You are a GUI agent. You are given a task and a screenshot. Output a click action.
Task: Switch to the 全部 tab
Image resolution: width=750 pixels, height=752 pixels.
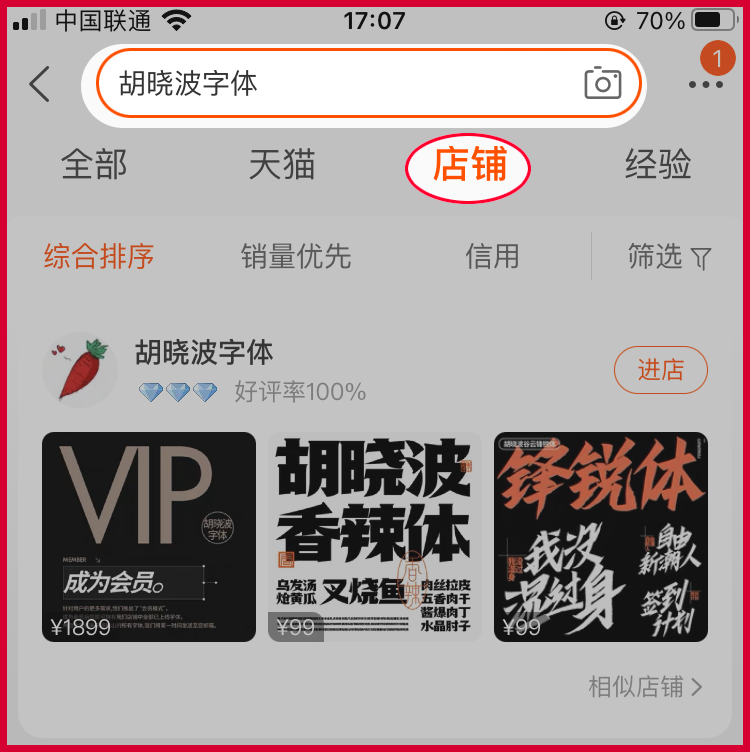(94, 165)
